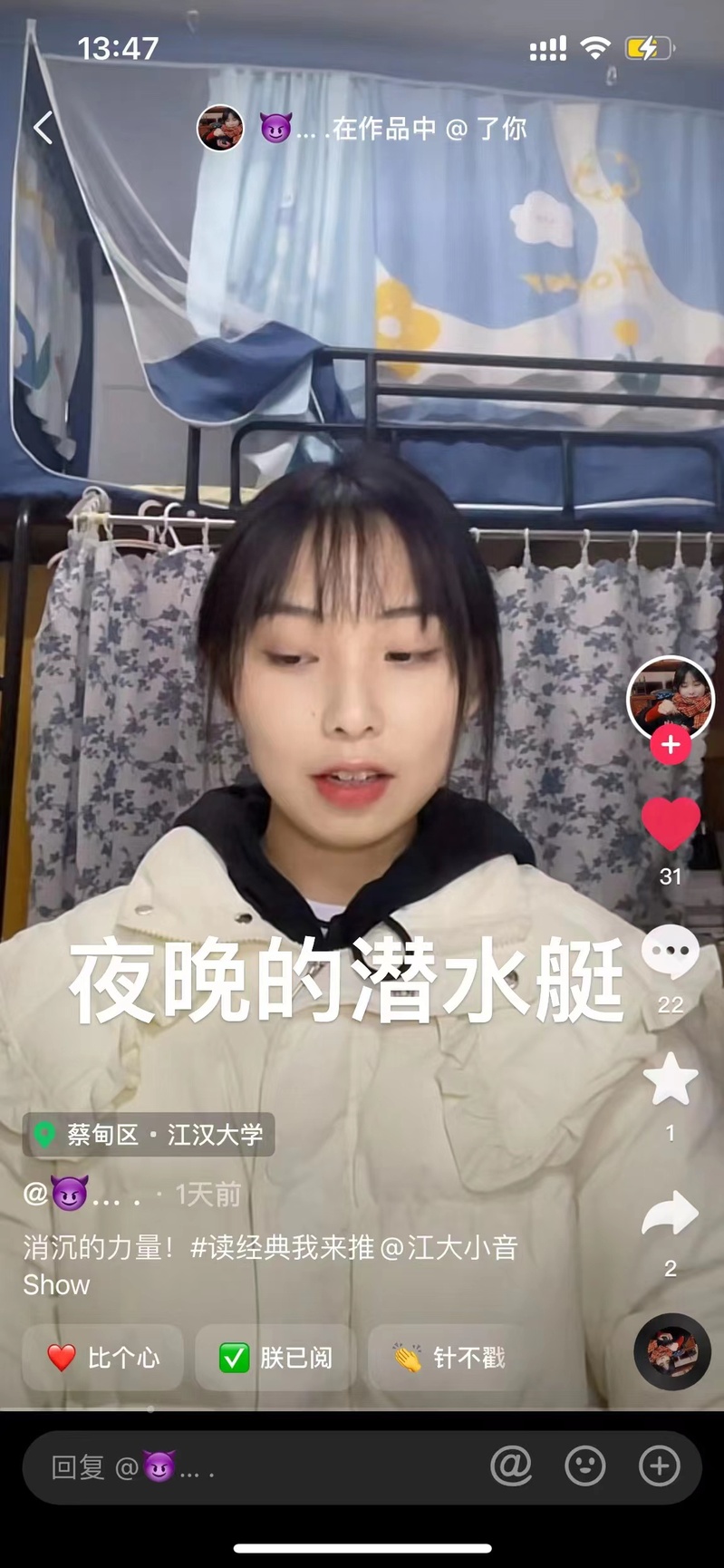Open the mentioned @江大小音Show account

tap(449, 1248)
